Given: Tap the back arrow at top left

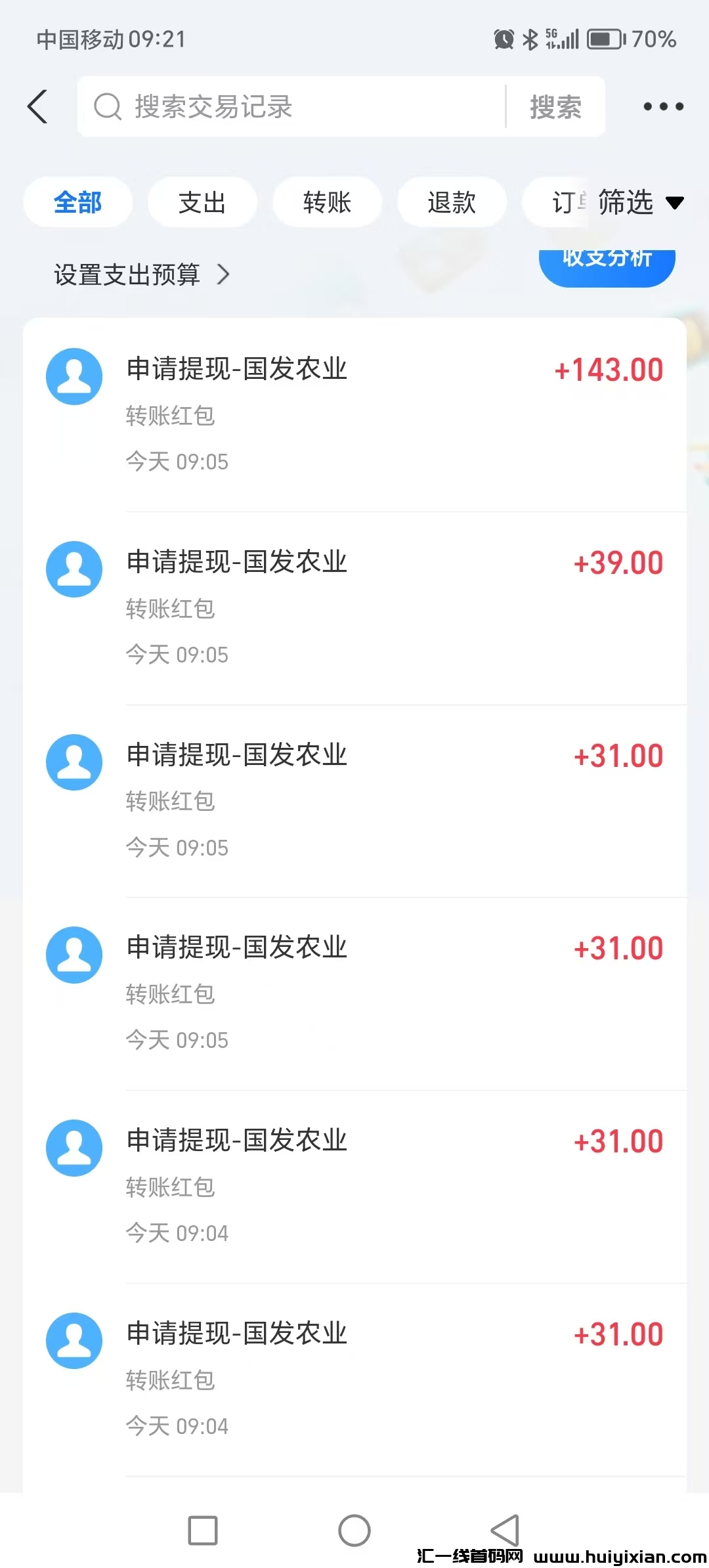Looking at the screenshot, I should [37, 106].
